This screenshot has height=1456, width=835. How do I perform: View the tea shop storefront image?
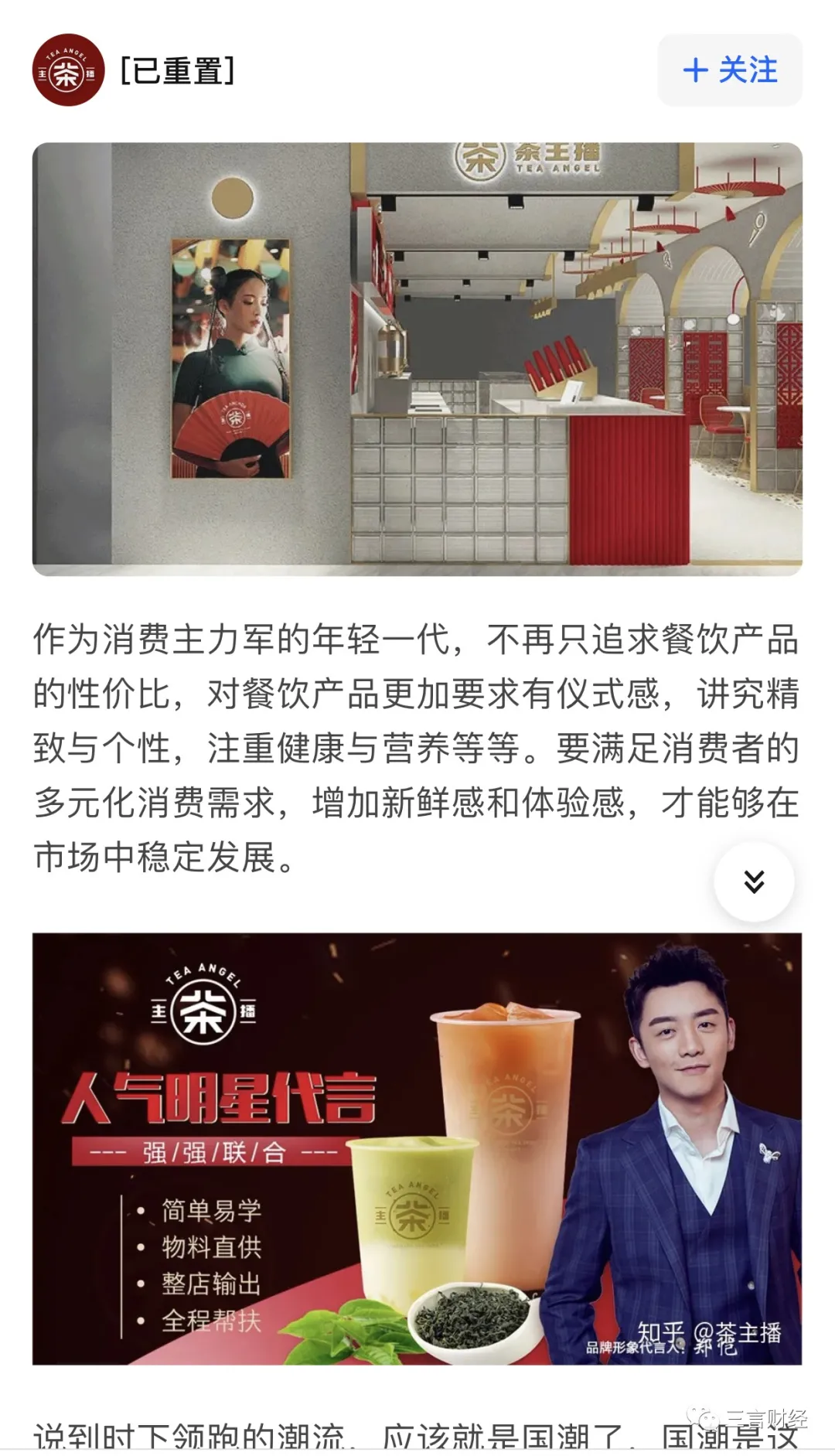[x=417, y=359]
